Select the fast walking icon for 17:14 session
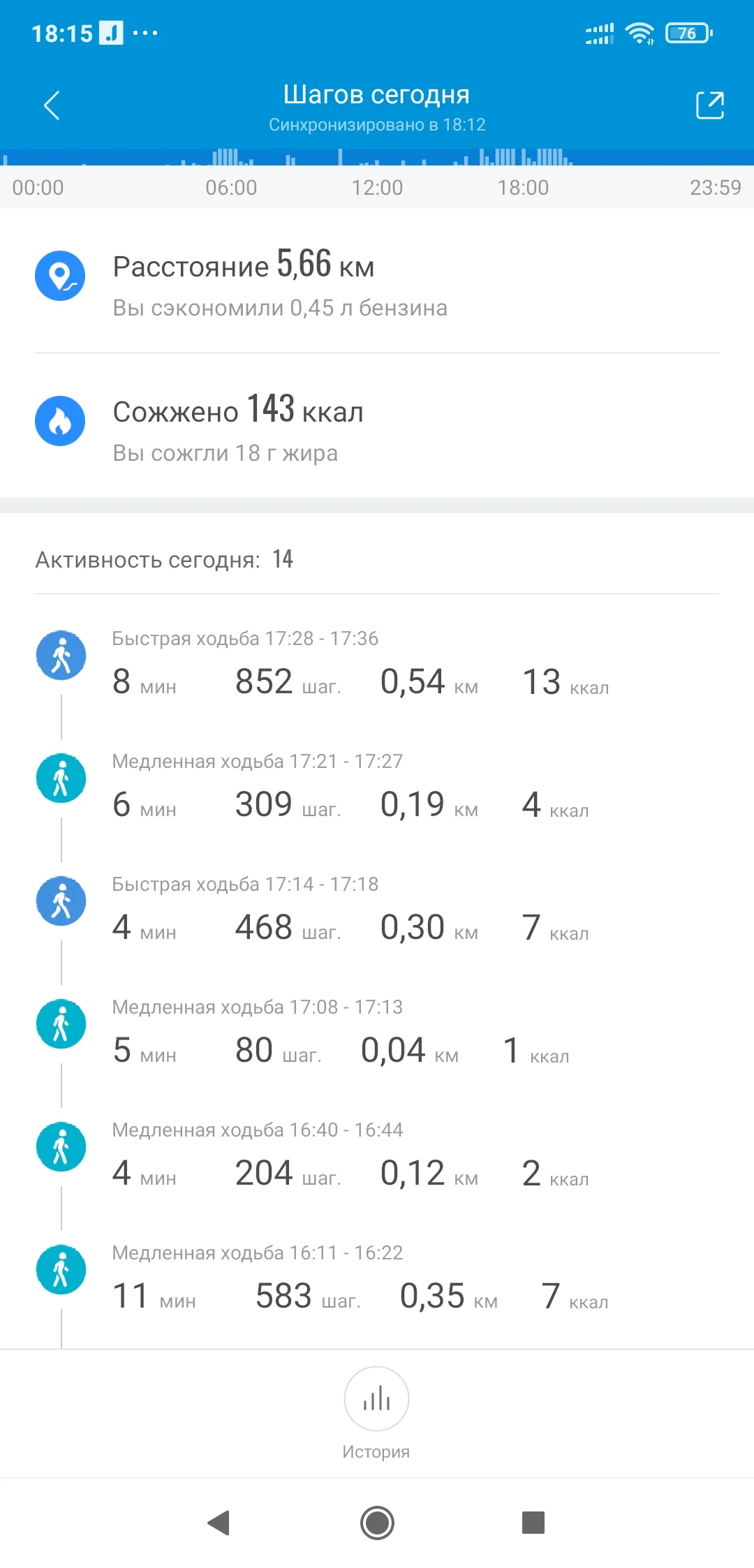 tap(61, 901)
